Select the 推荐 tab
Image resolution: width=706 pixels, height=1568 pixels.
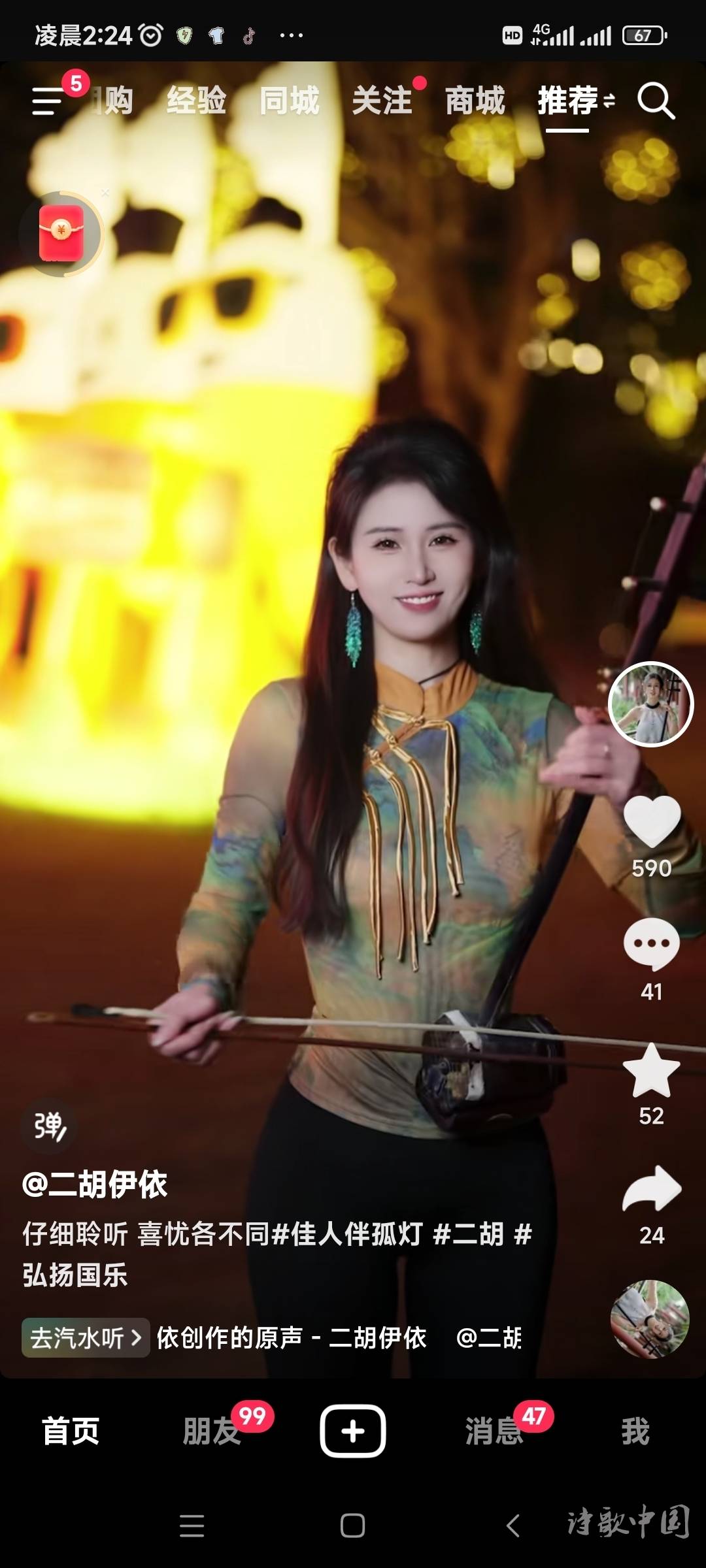point(569,101)
